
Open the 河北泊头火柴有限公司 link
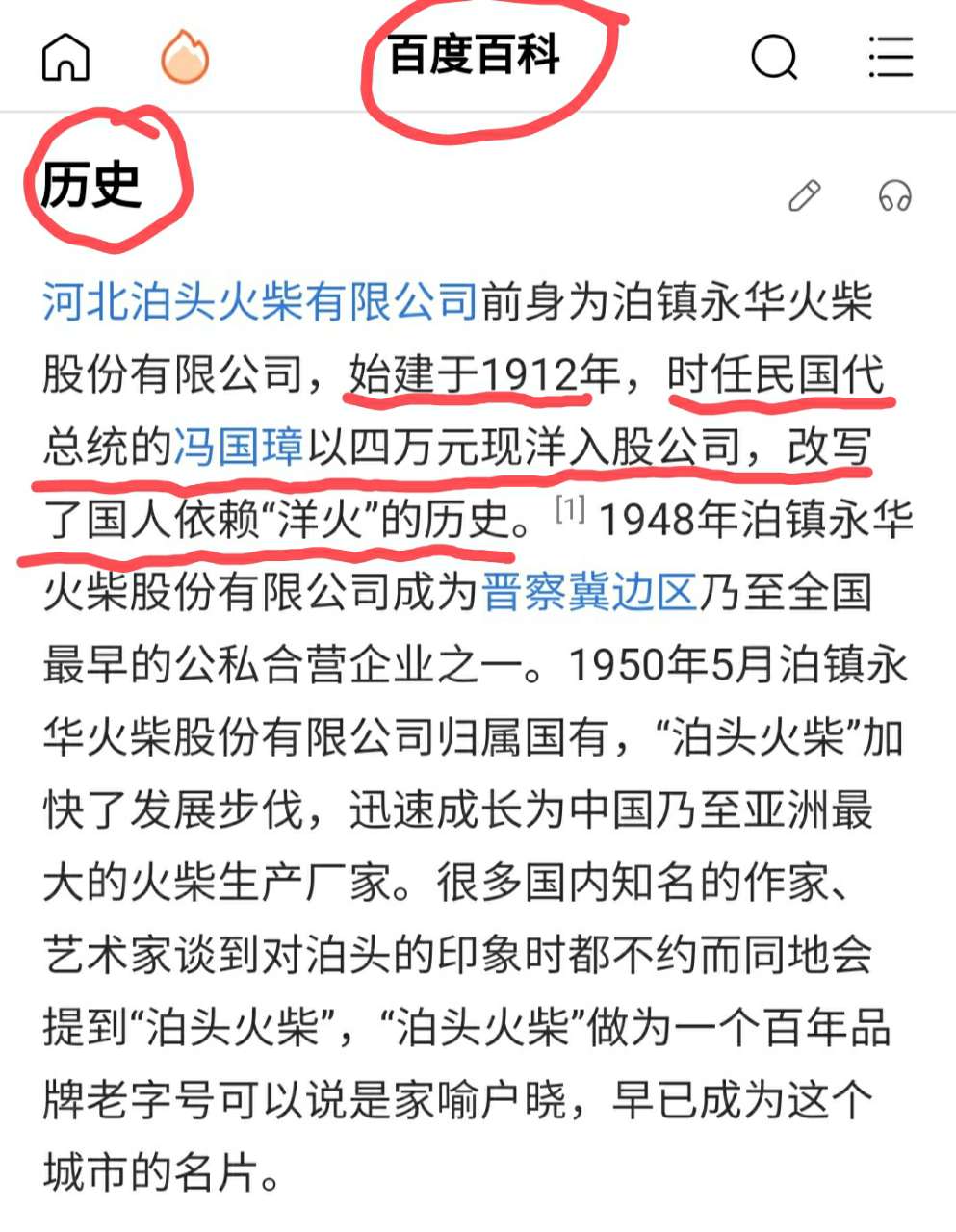(x=260, y=302)
